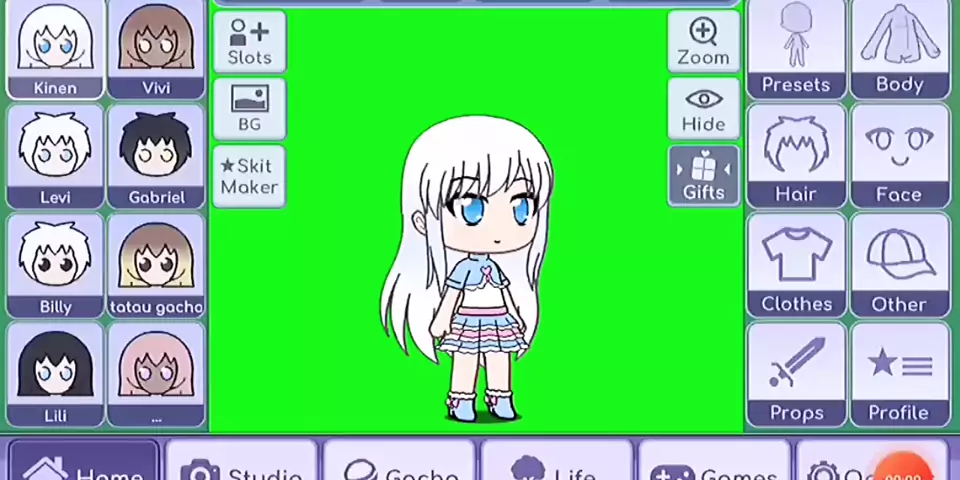Viewport: 960px width, 480px height.
Task: Open the Skit Maker
Action: click(249, 176)
